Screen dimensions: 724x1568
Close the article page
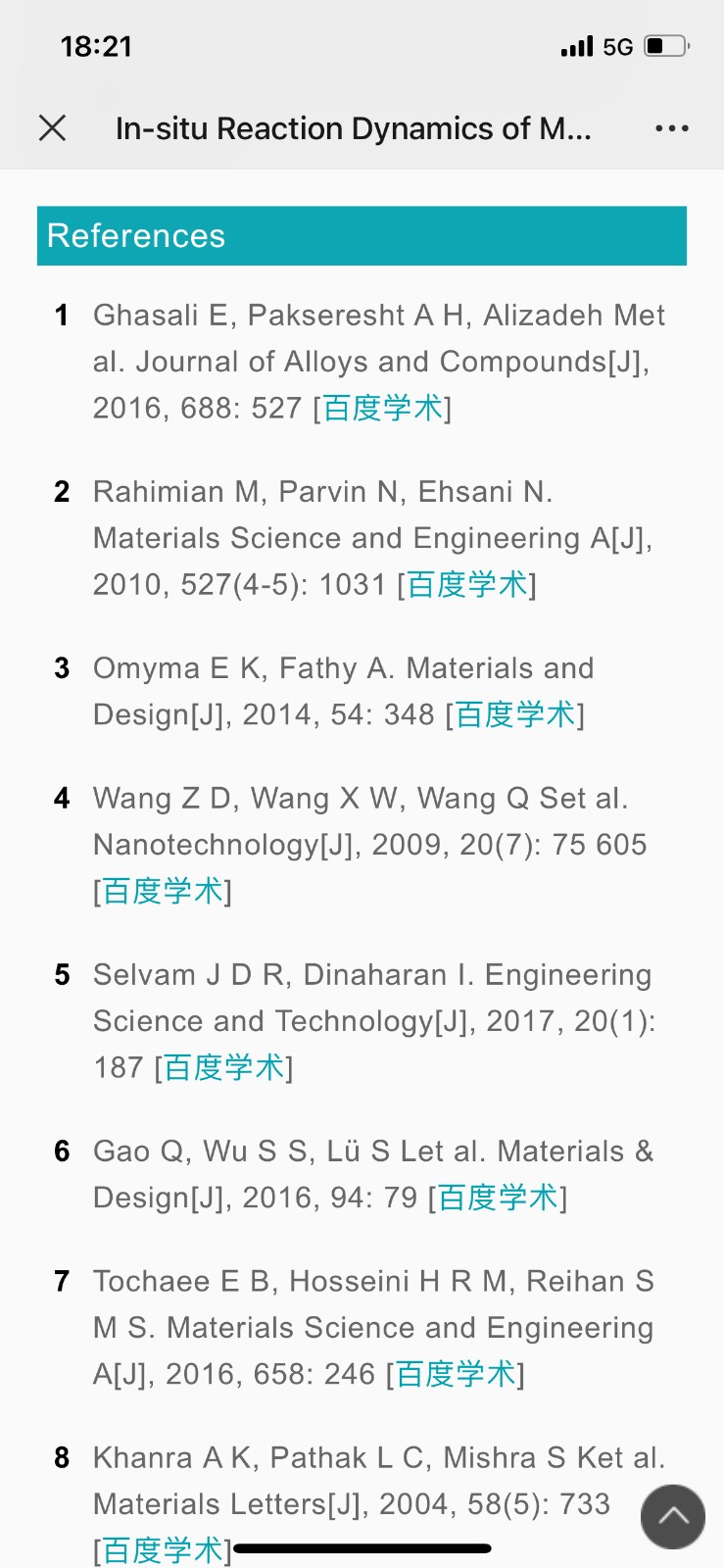point(52,128)
